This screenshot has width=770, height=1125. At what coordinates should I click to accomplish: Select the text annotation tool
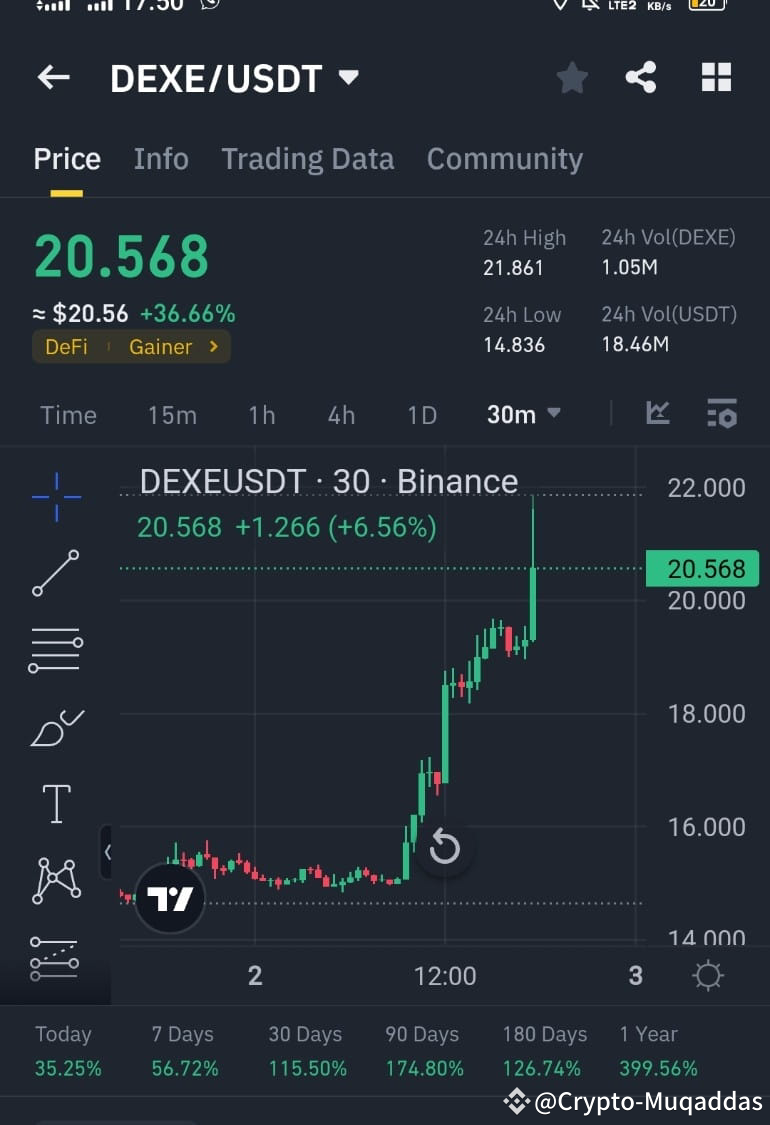pyautogui.click(x=55, y=802)
